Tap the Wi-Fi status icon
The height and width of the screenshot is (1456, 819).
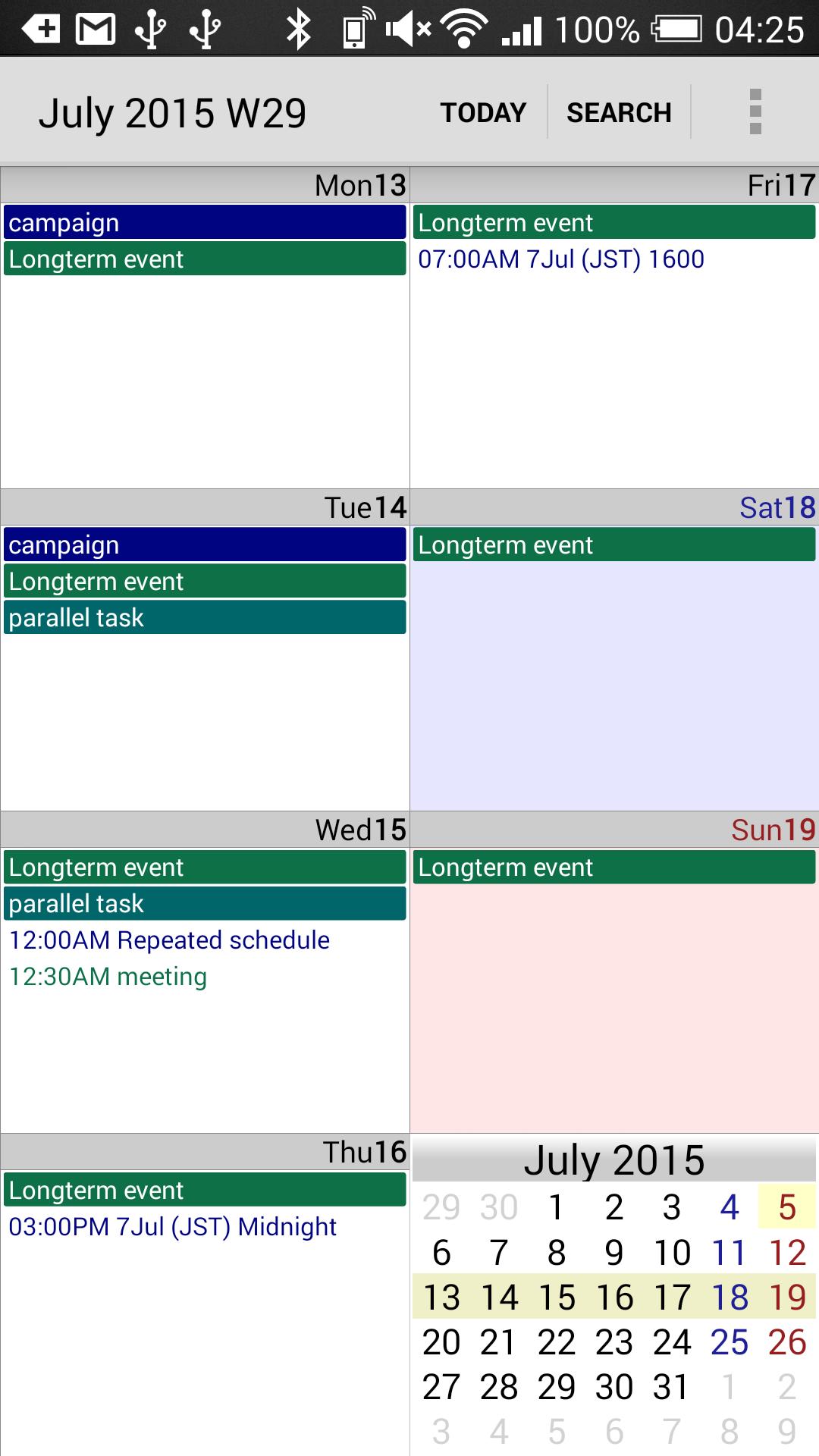(463, 29)
